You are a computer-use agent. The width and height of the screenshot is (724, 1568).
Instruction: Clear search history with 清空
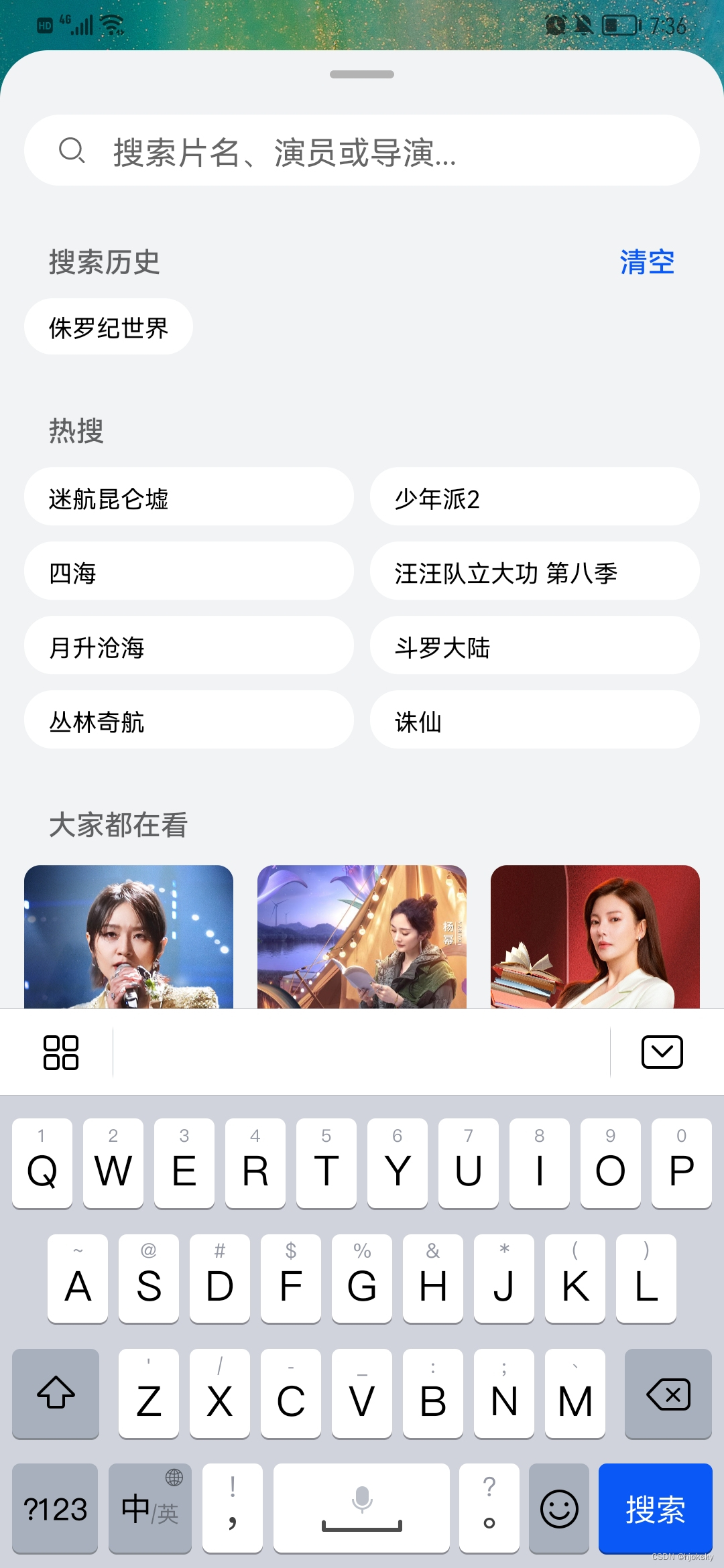click(x=646, y=262)
